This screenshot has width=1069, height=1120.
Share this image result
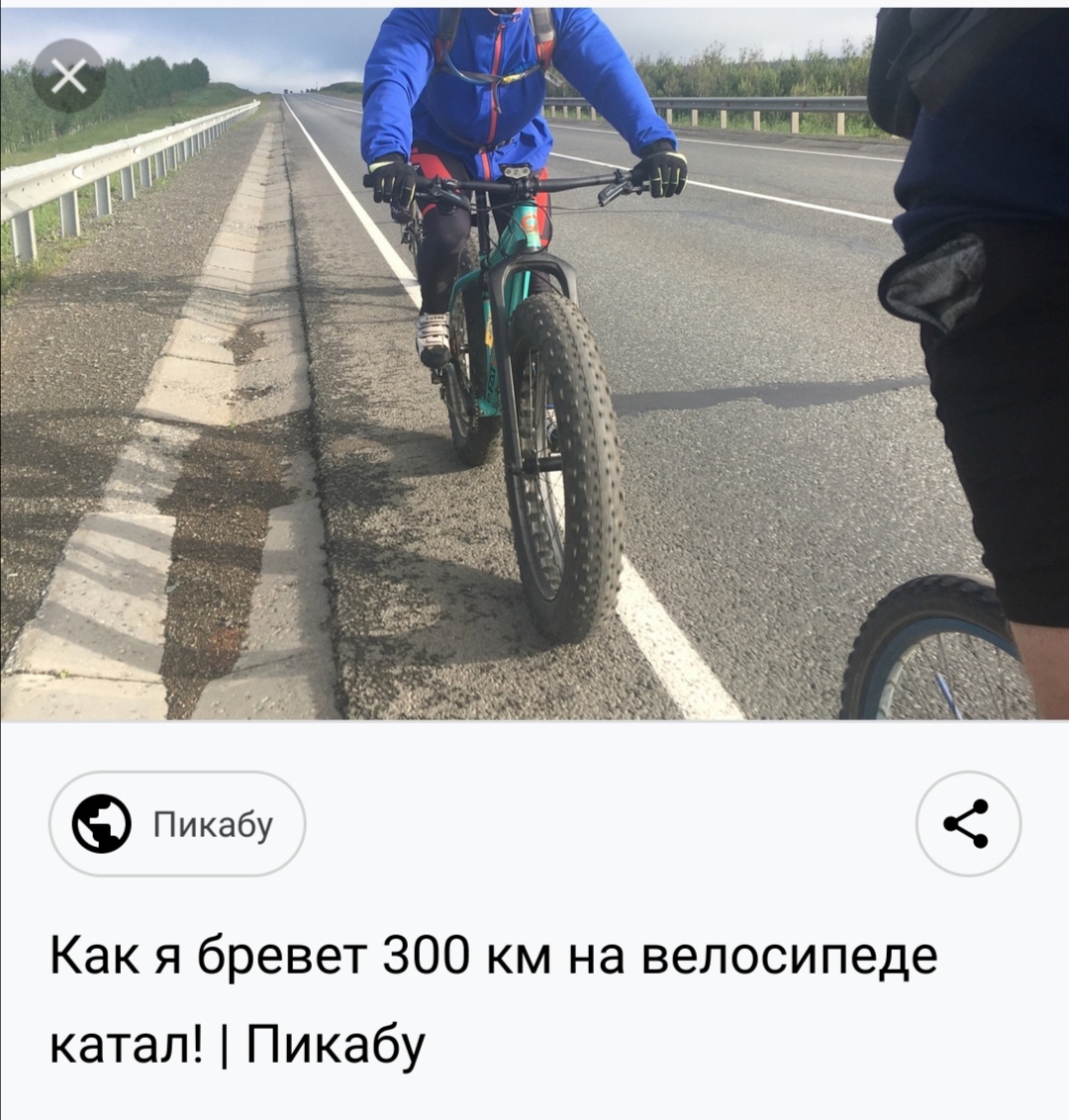click(x=967, y=824)
